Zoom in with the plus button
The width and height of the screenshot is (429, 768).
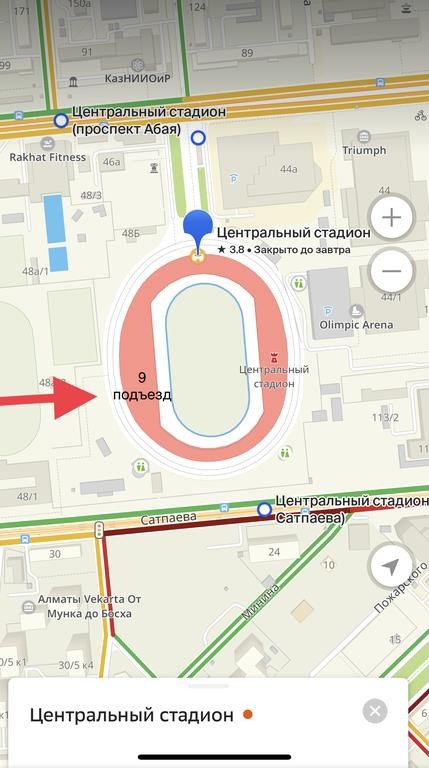392,217
